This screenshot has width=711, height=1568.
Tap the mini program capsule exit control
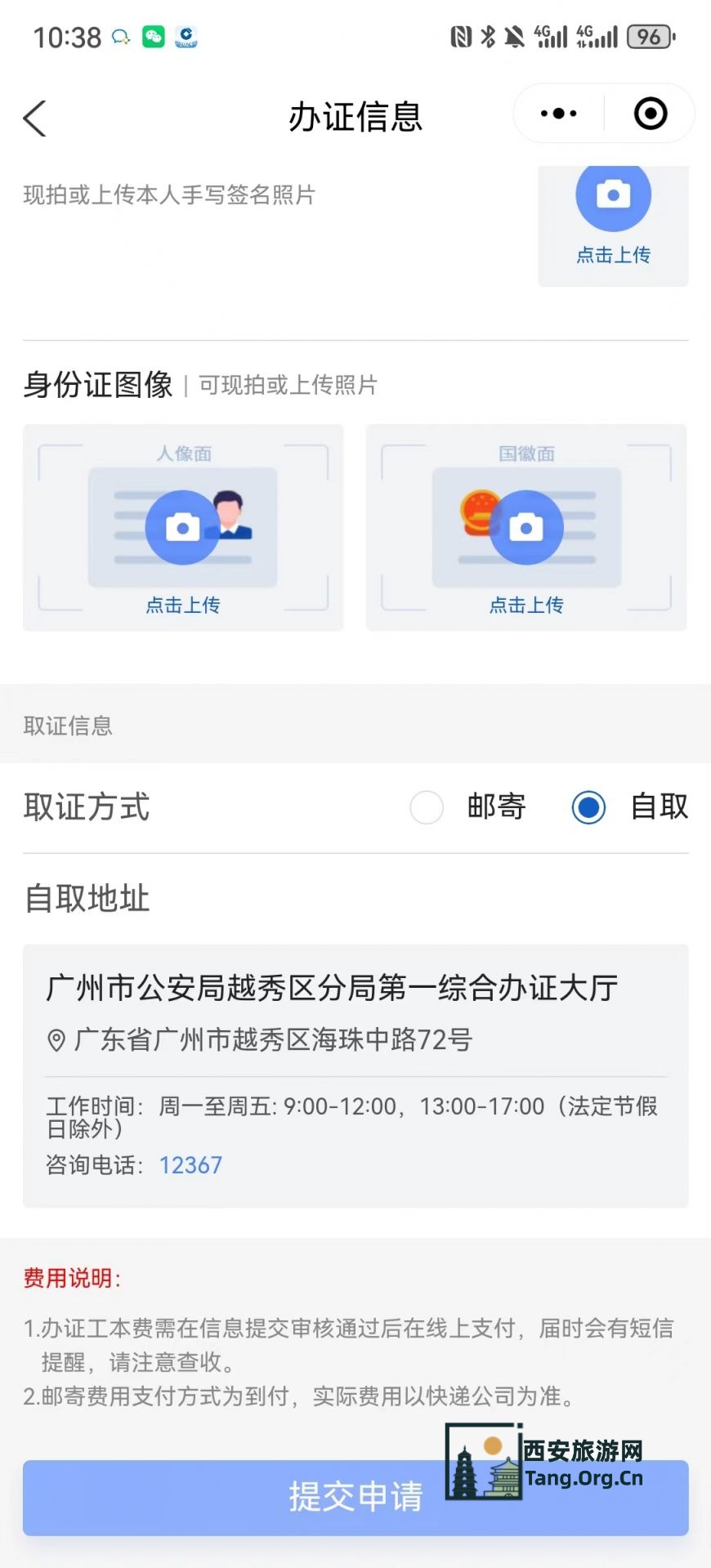coord(650,114)
